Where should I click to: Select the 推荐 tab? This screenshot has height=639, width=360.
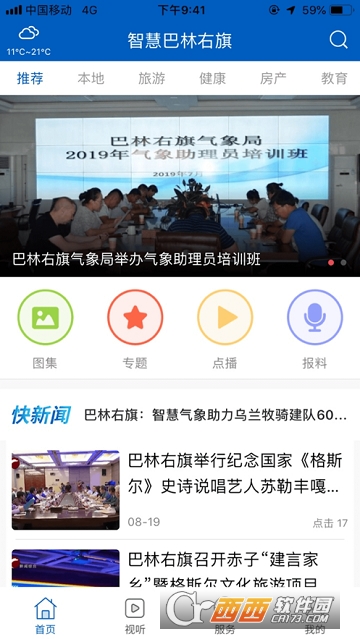pos(30,78)
